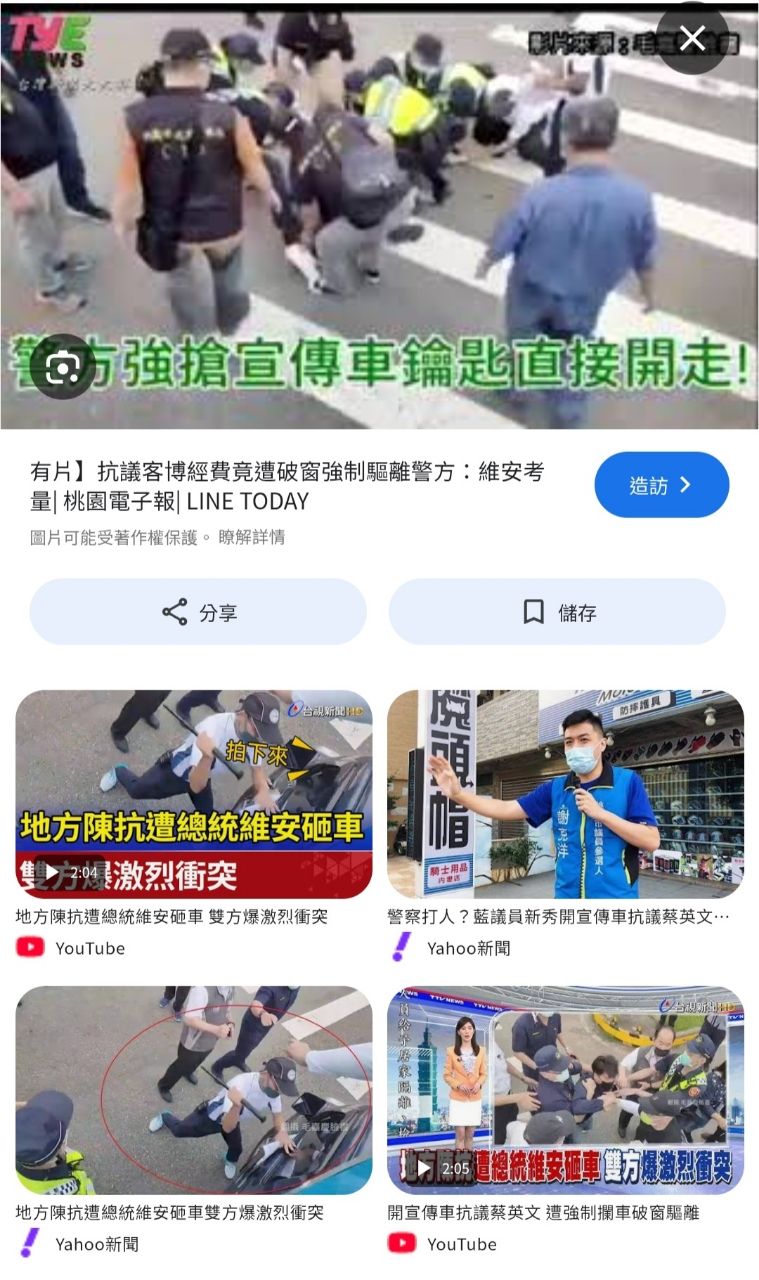Open the 2:04 YouTube video 地方陳抗遭總統維安砸車

click(194, 794)
